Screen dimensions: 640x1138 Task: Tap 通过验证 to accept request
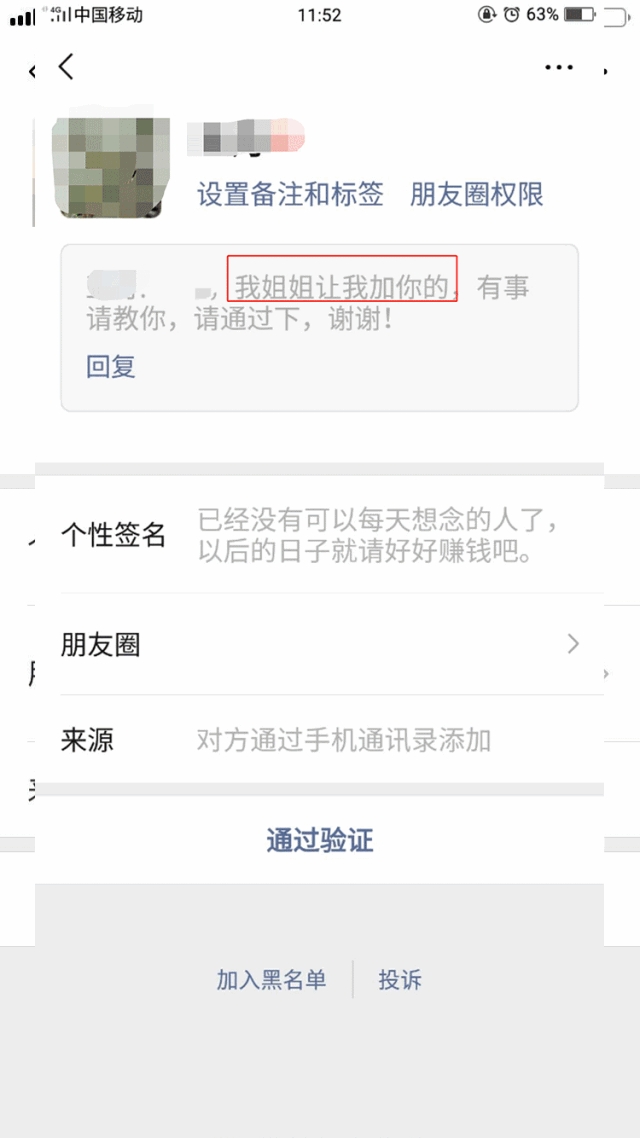coord(320,840)
